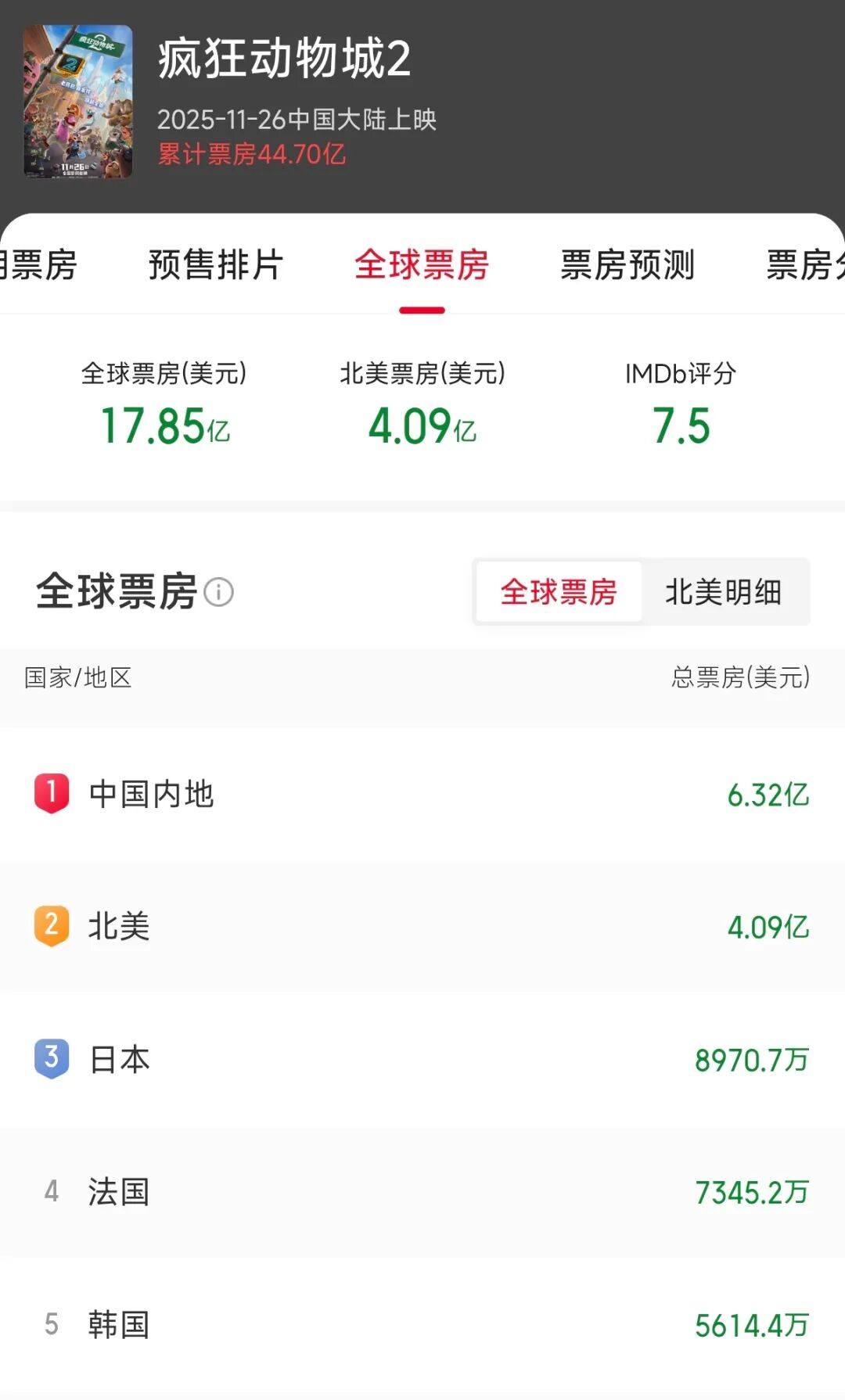Select the 全球票房 top tab

point(422,264)
